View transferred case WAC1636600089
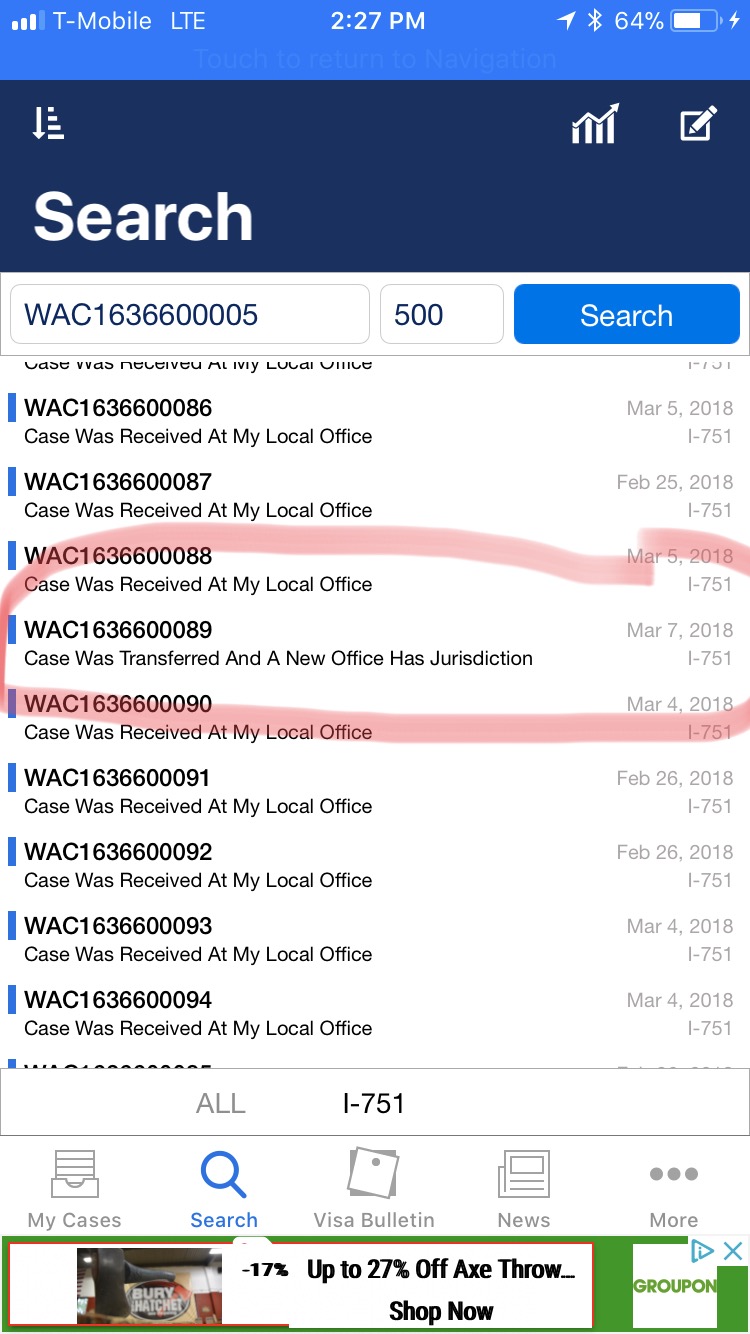The image size is (750, 1334). [375, 644]
